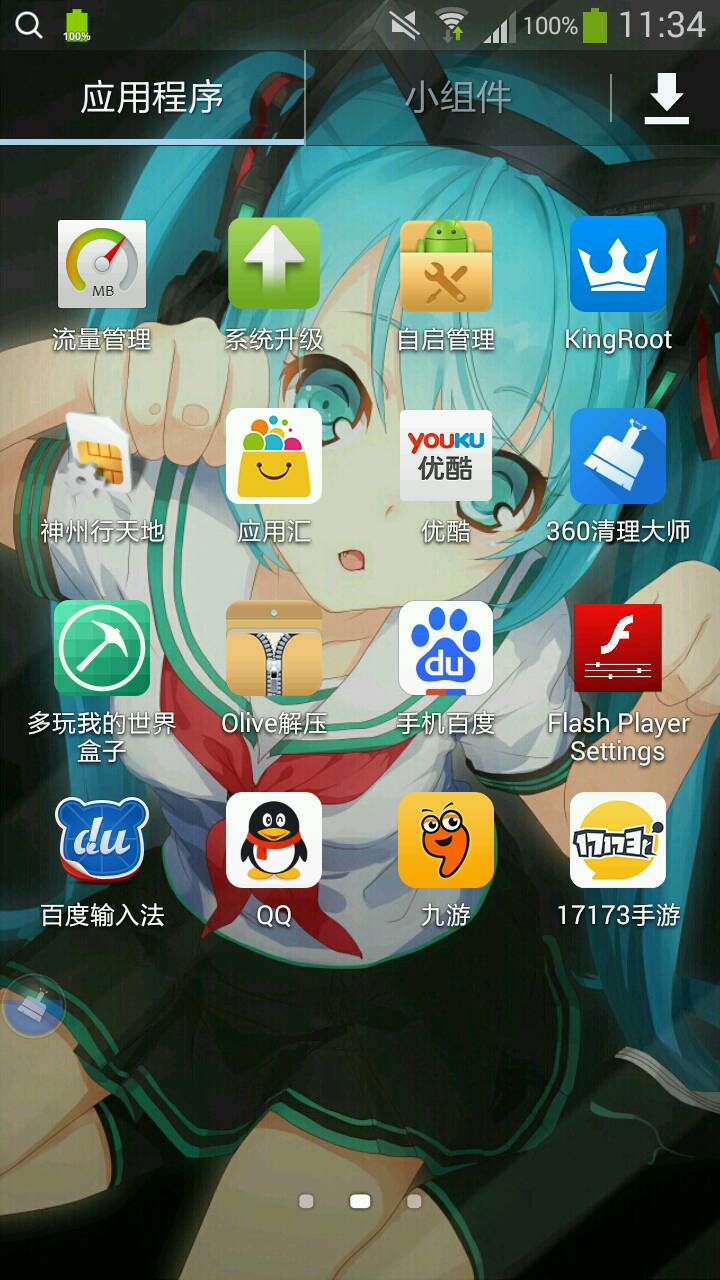The image size is (720, 1280).
Task: Launch 系统升级 app
Action: 274,265
